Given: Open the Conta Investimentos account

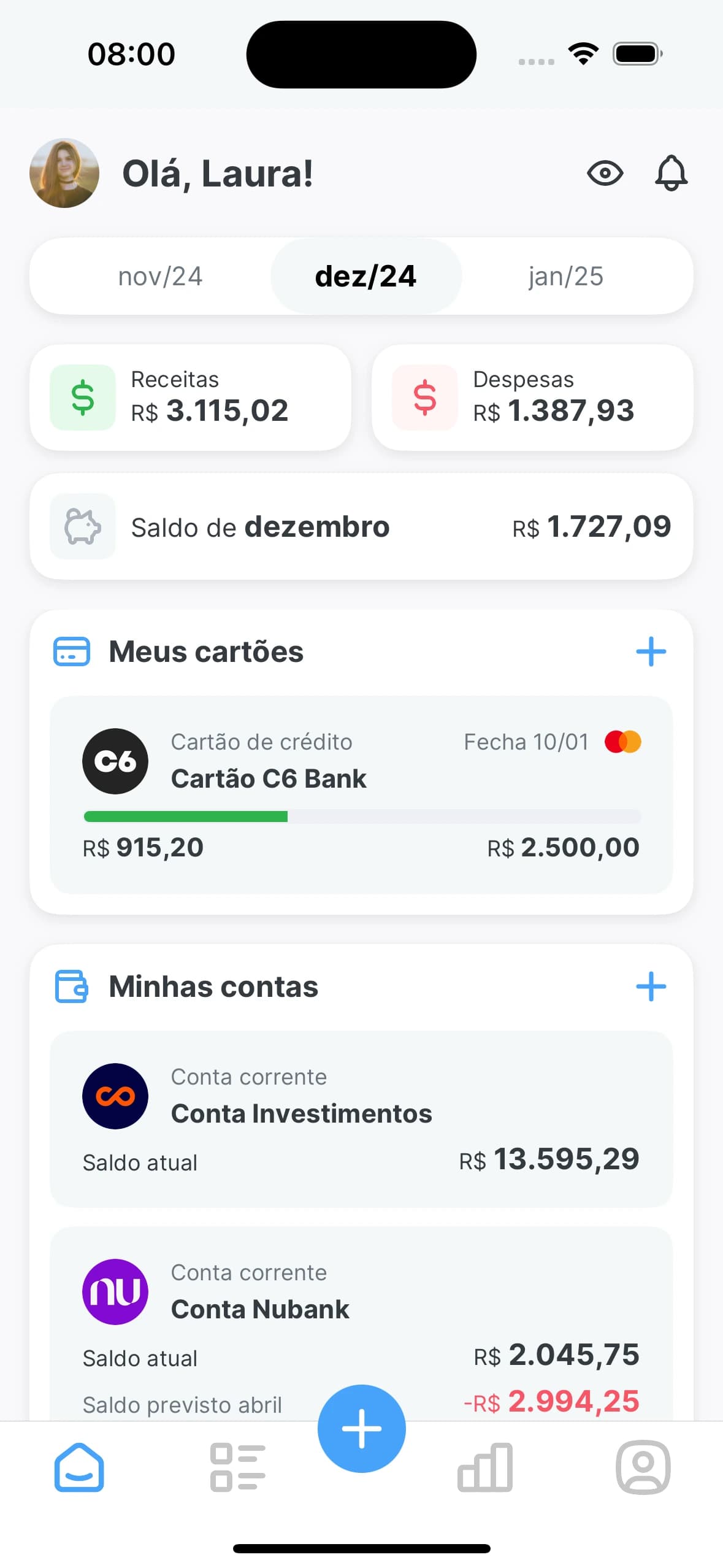Looking at the screenshot, I should point(361,1118).
